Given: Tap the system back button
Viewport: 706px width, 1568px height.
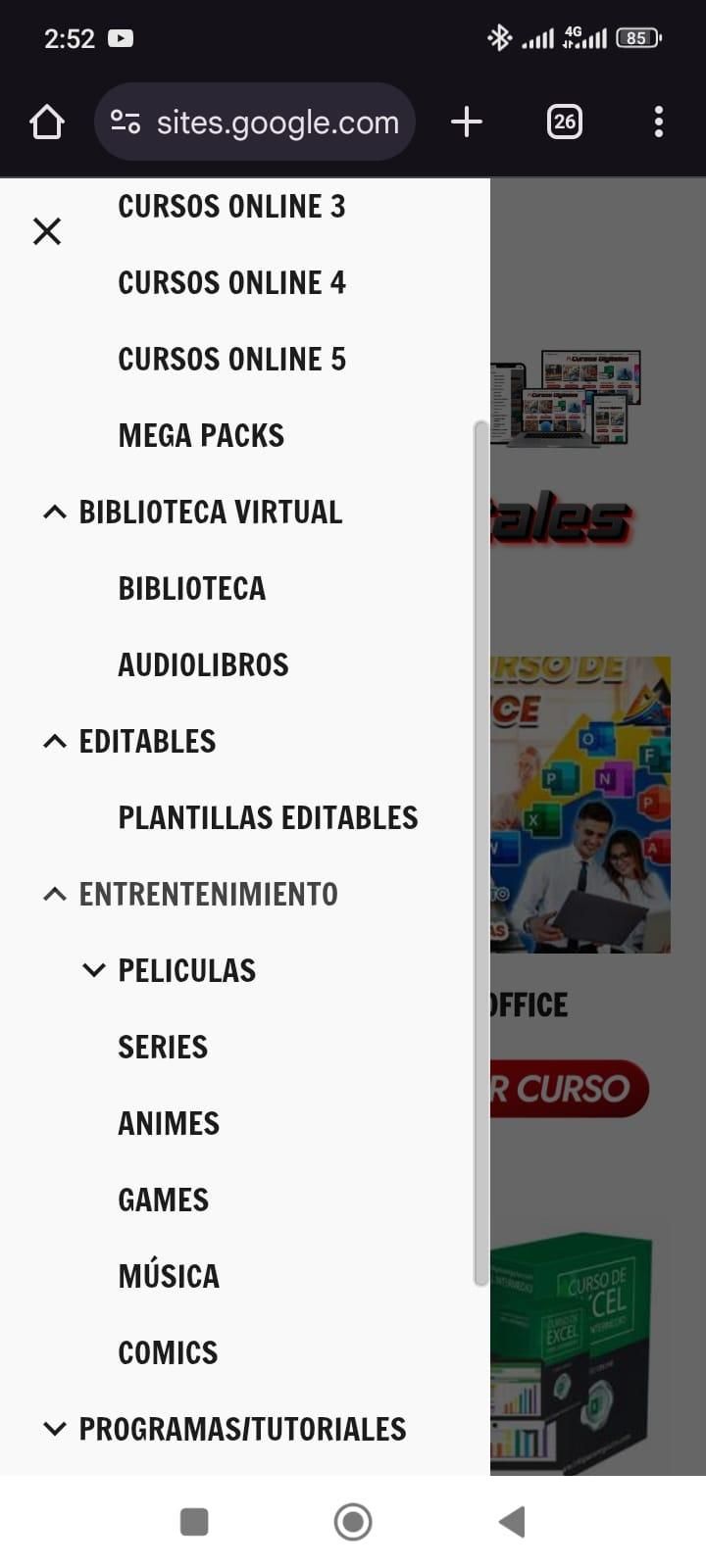Looking at the screenshot, I should 512,1522.
